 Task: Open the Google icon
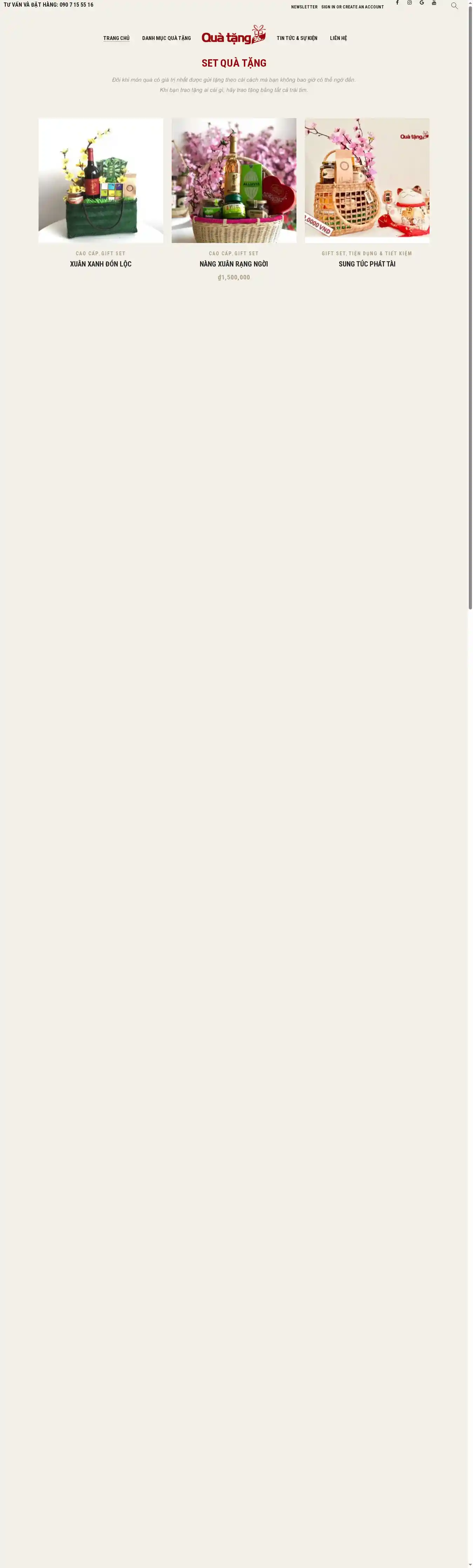coord(422,3)
